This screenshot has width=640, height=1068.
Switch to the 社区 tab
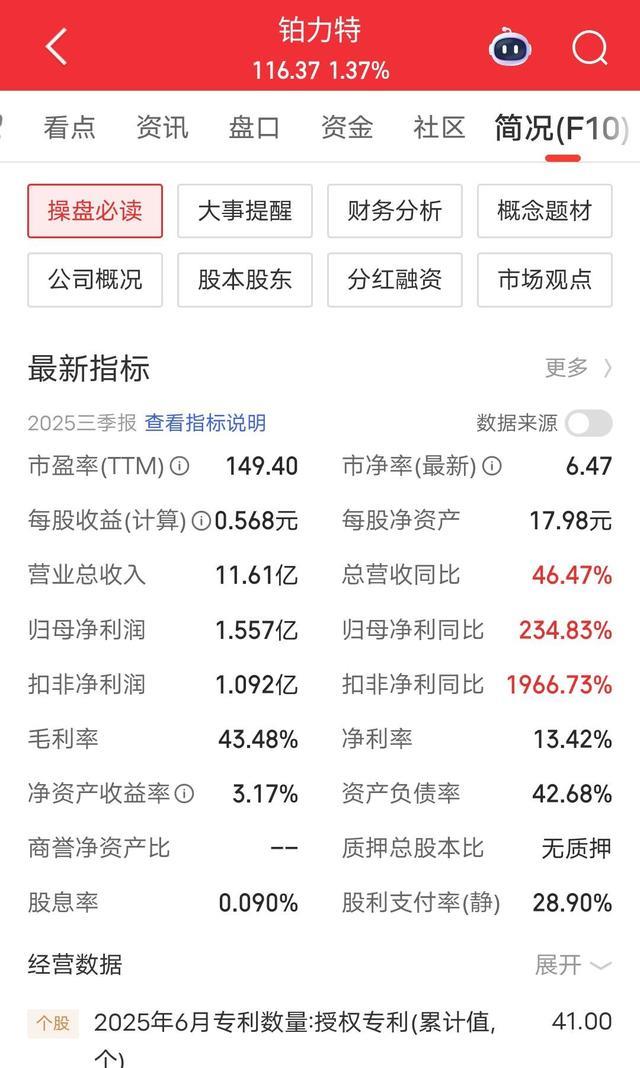439,128
